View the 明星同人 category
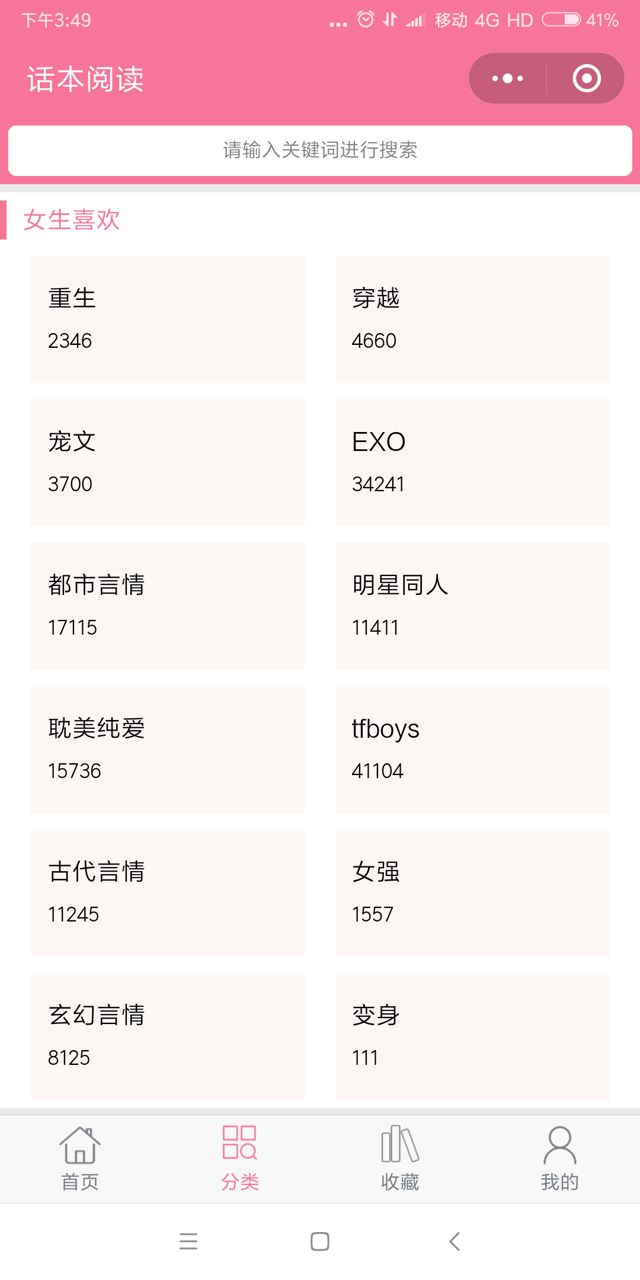 [472, 605]
